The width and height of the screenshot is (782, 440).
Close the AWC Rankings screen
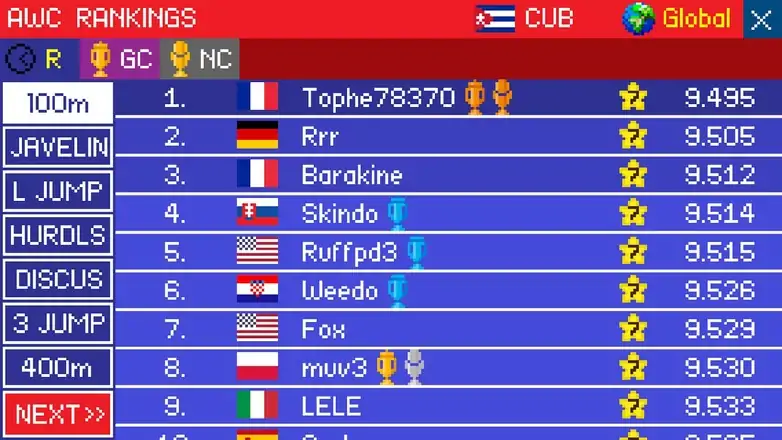pos(762,19)
